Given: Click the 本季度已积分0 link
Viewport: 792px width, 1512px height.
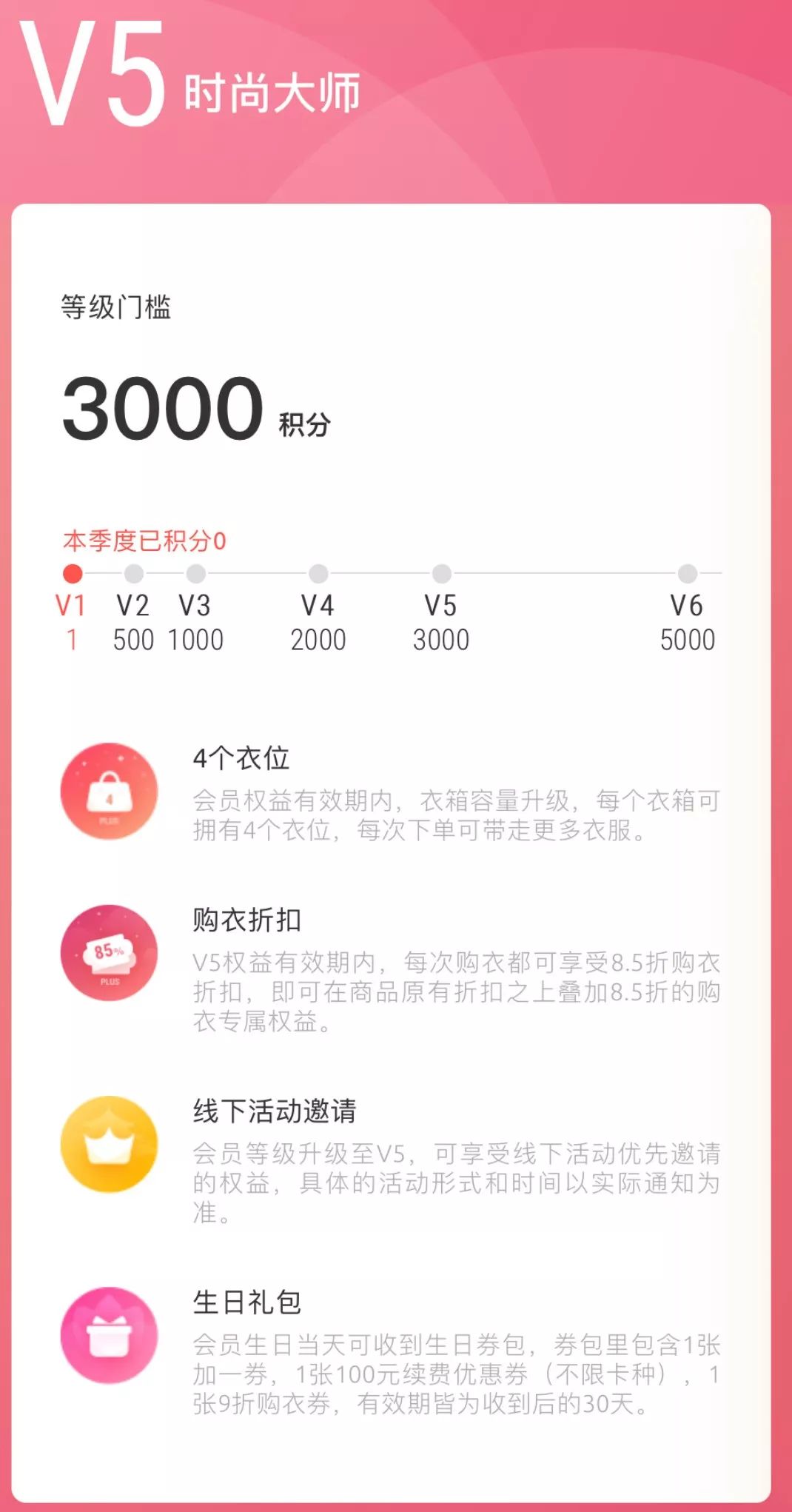Looking at the screenshot, I should point(147,541).
